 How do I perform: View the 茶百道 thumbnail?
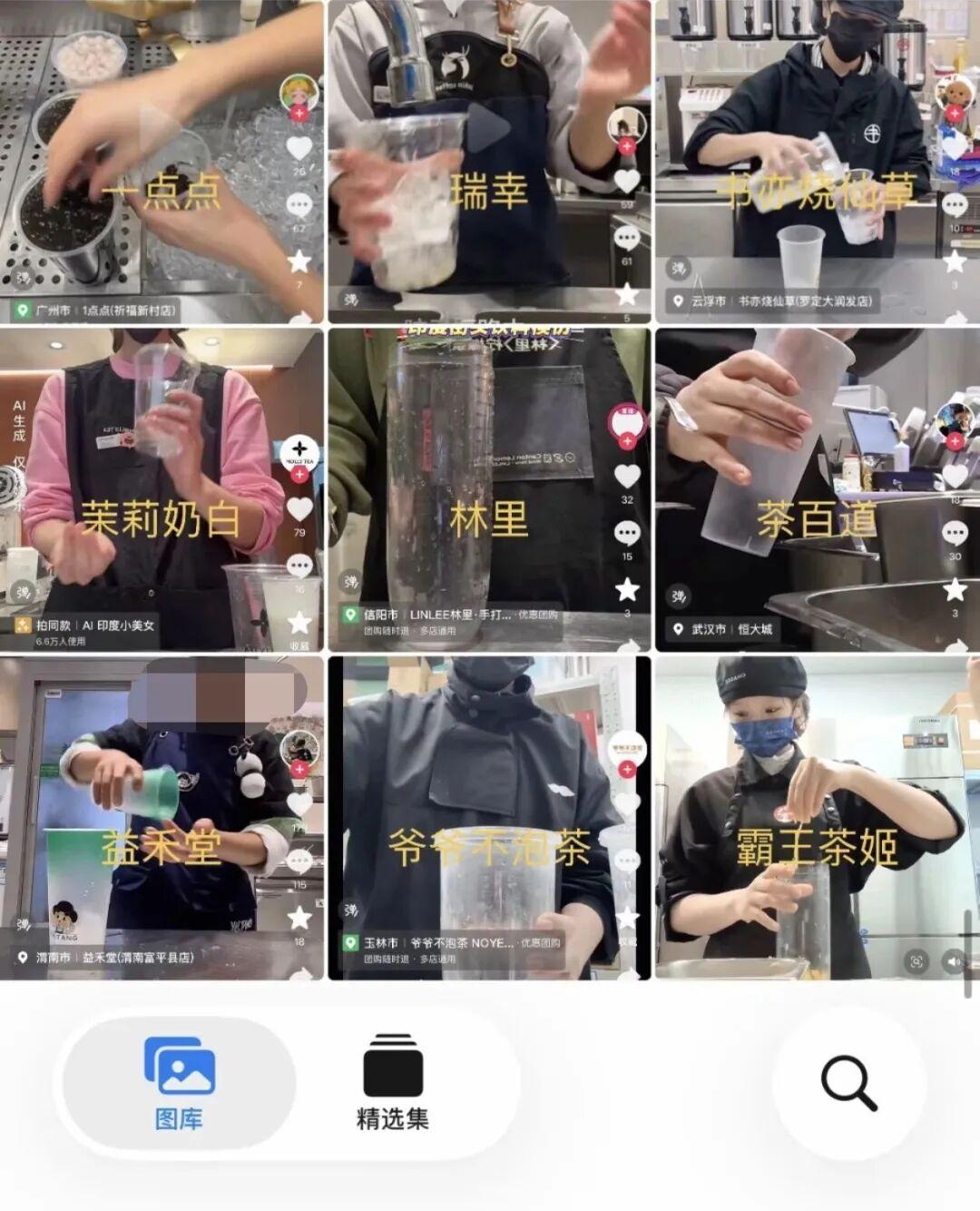click(x=817, y=489)
